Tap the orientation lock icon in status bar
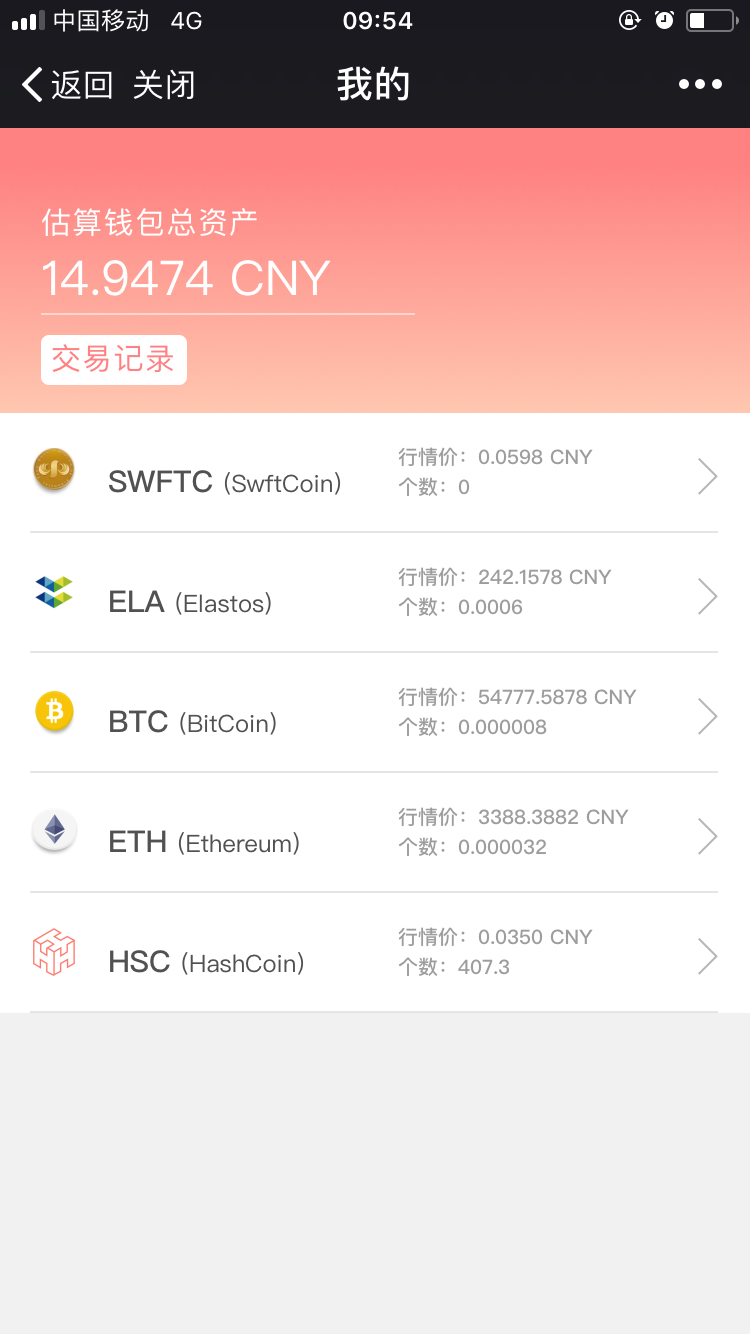 [629, 20]
